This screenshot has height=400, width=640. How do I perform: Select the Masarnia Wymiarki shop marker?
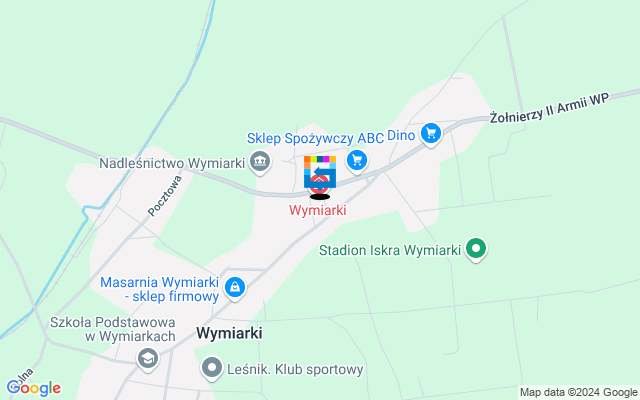pos(235,289)
